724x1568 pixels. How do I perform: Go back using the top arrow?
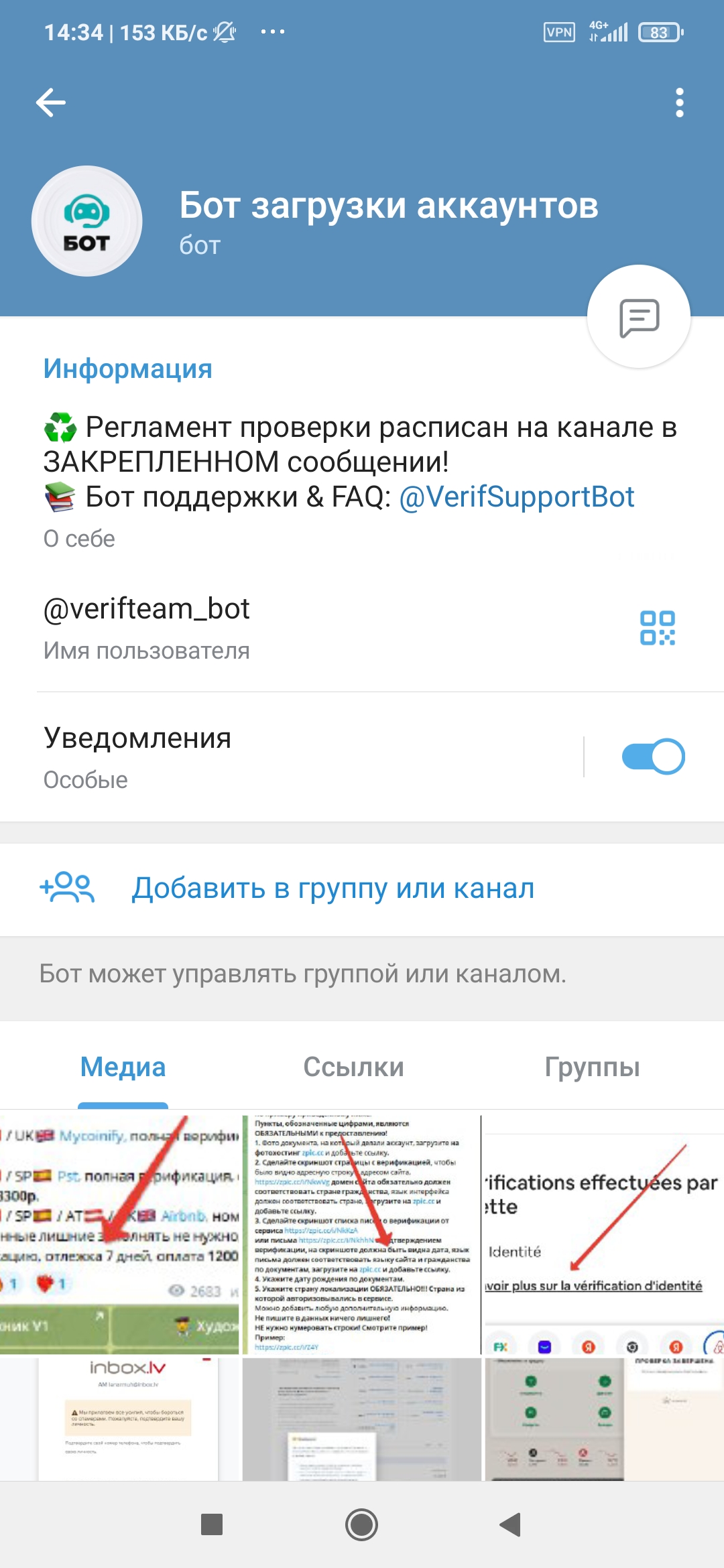coord(51,103)
